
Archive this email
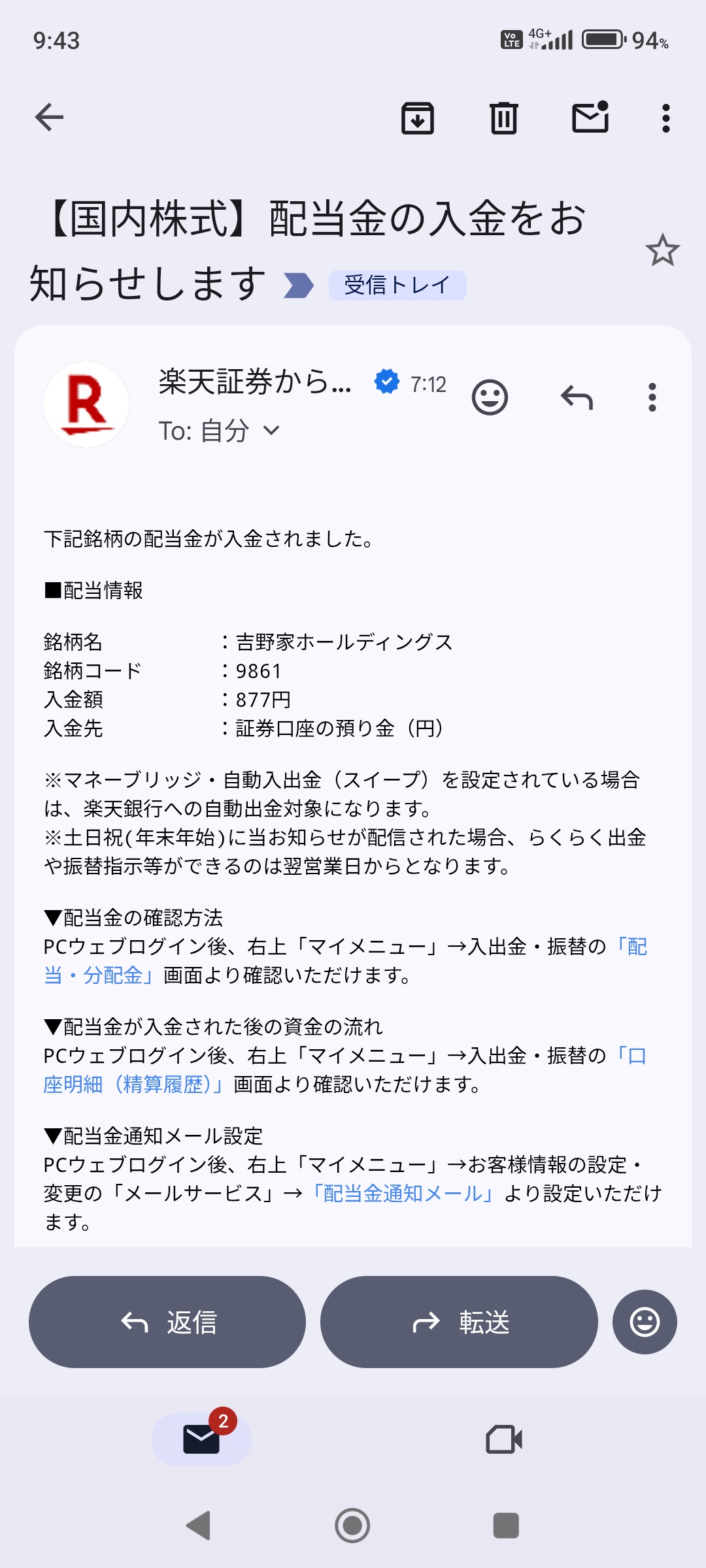[418, 118]
